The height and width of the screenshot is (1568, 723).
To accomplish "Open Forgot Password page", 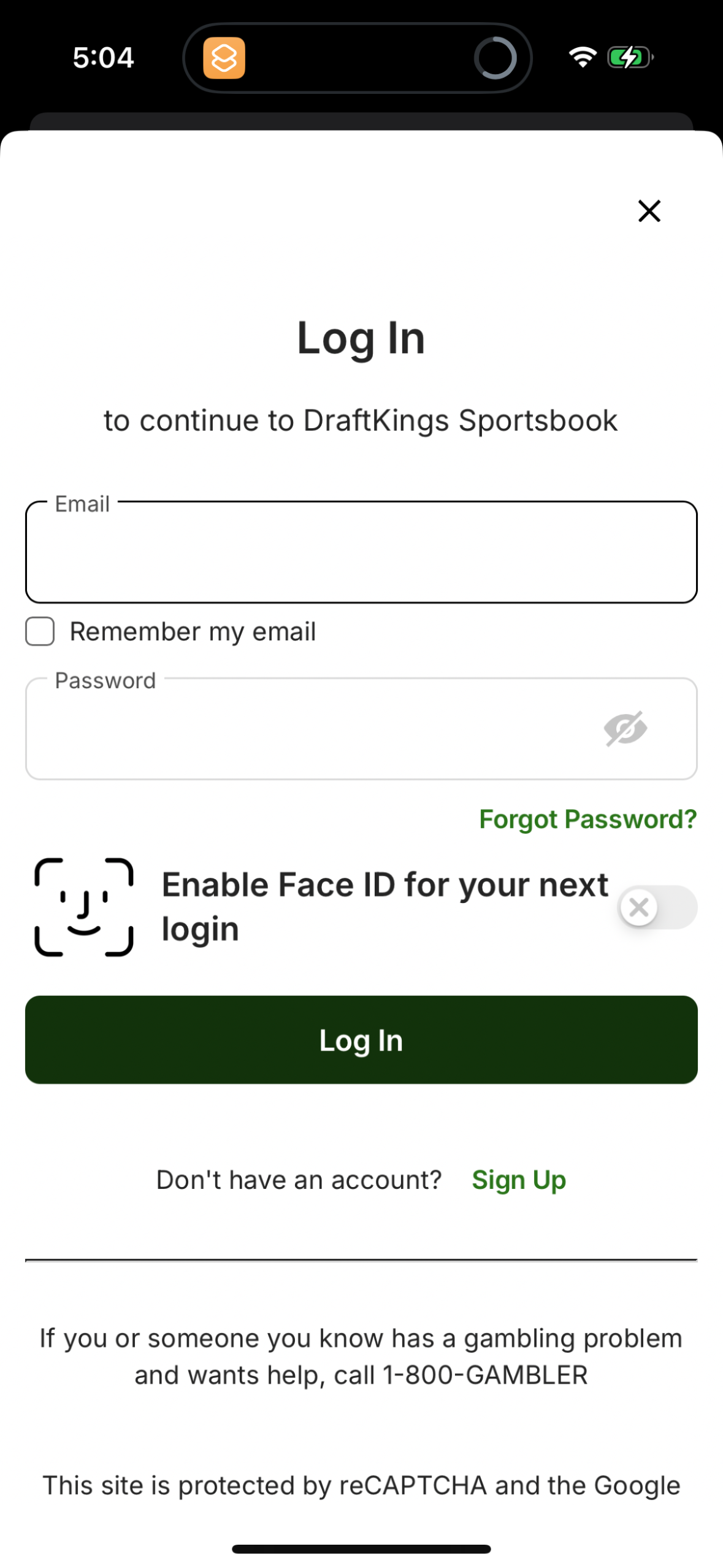I will pyautogui.click(x=587, y=819).
